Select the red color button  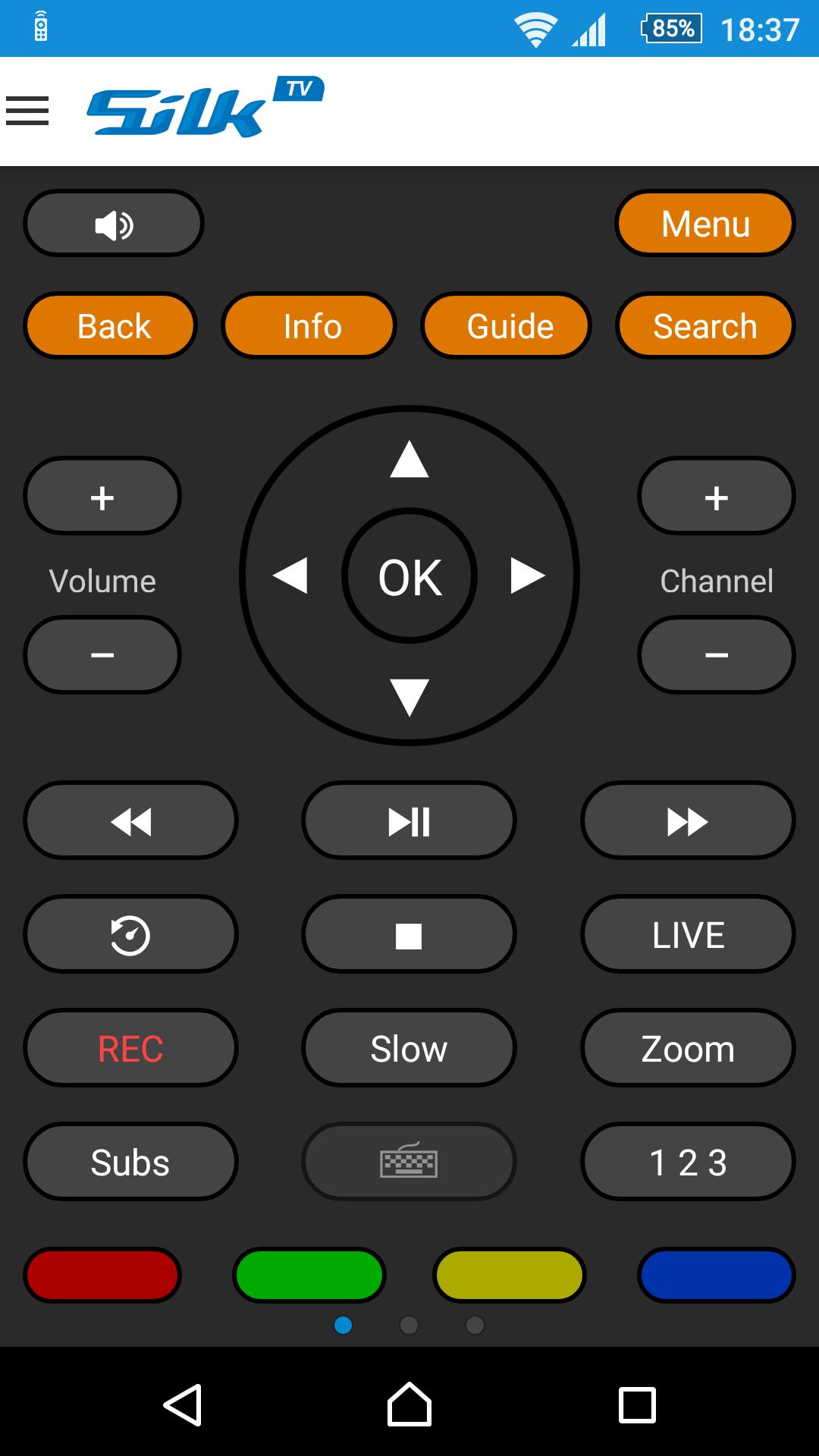(x=102, y=1276)
